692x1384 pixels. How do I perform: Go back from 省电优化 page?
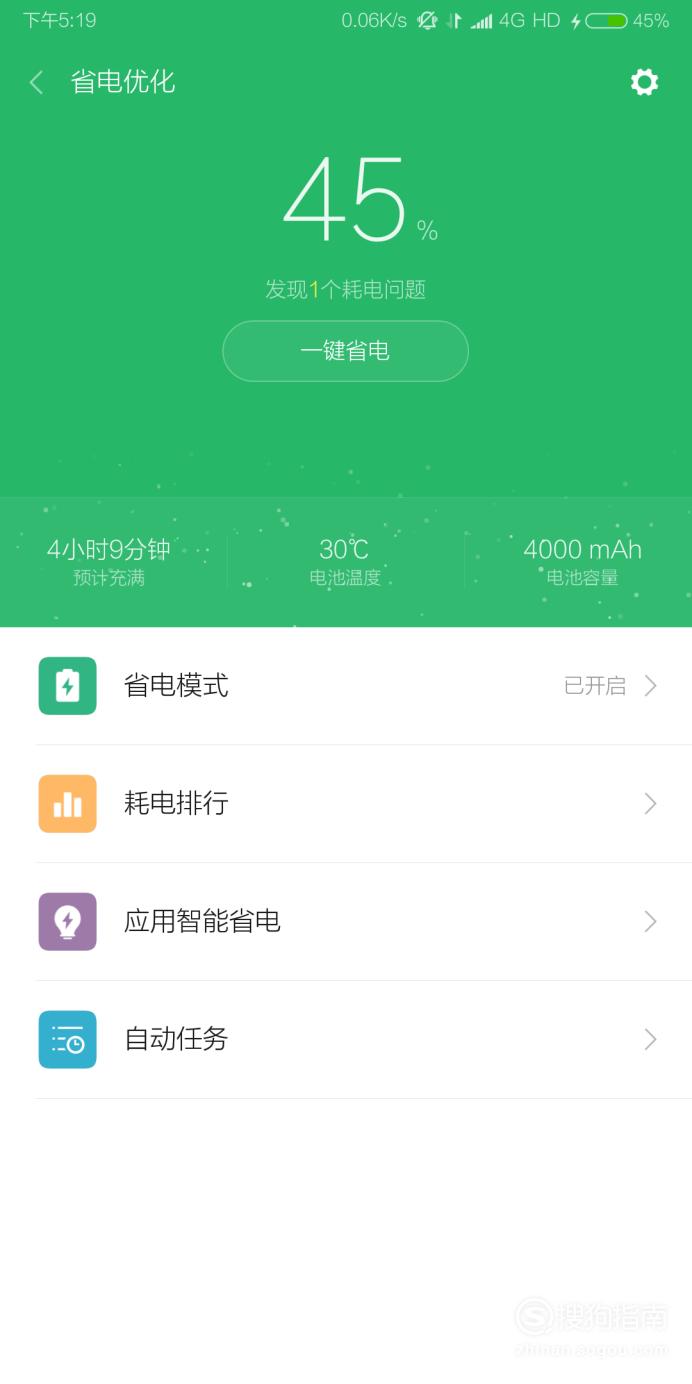pos(37,82)
